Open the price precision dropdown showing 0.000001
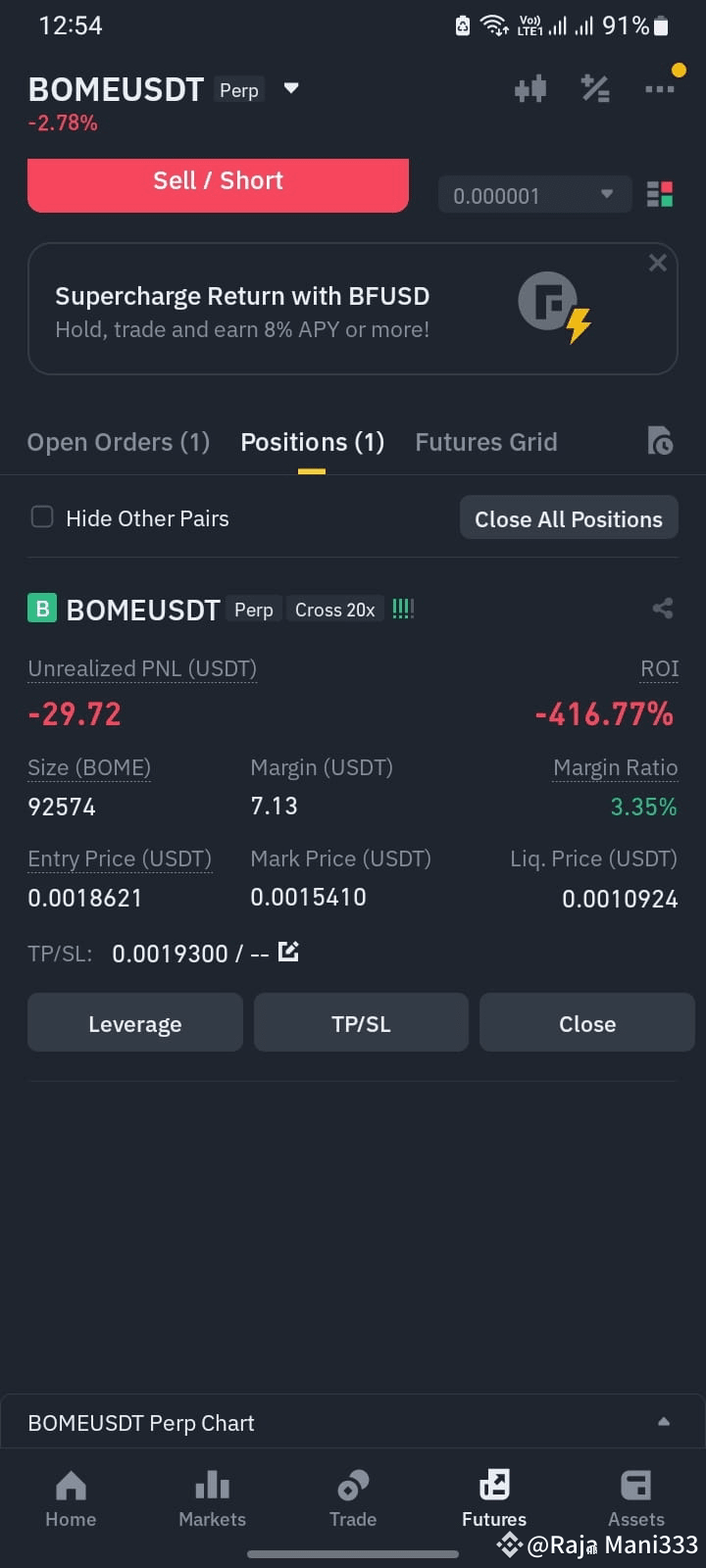706x1568 pixels. click(x=534, y=194)
